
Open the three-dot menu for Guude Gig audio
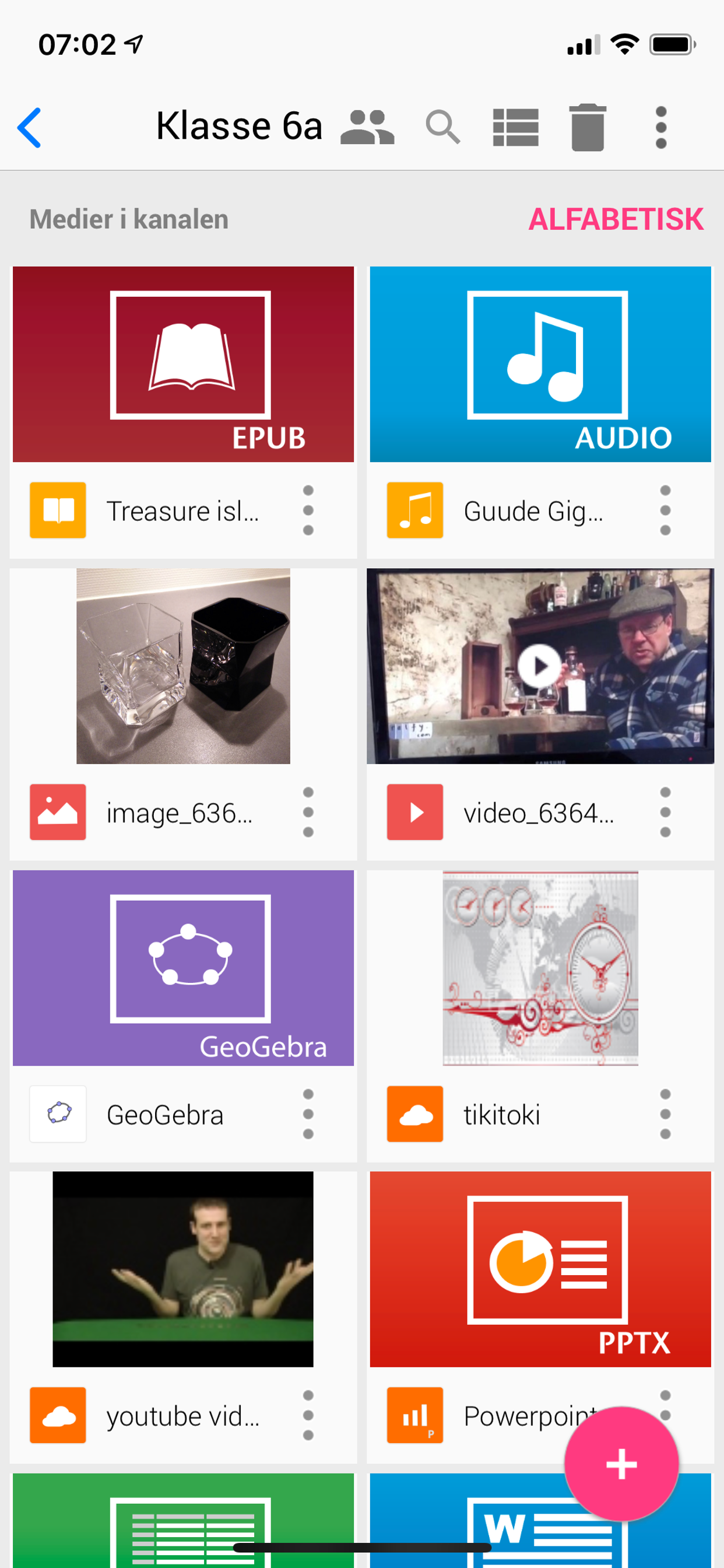click(x=665, y=510)
